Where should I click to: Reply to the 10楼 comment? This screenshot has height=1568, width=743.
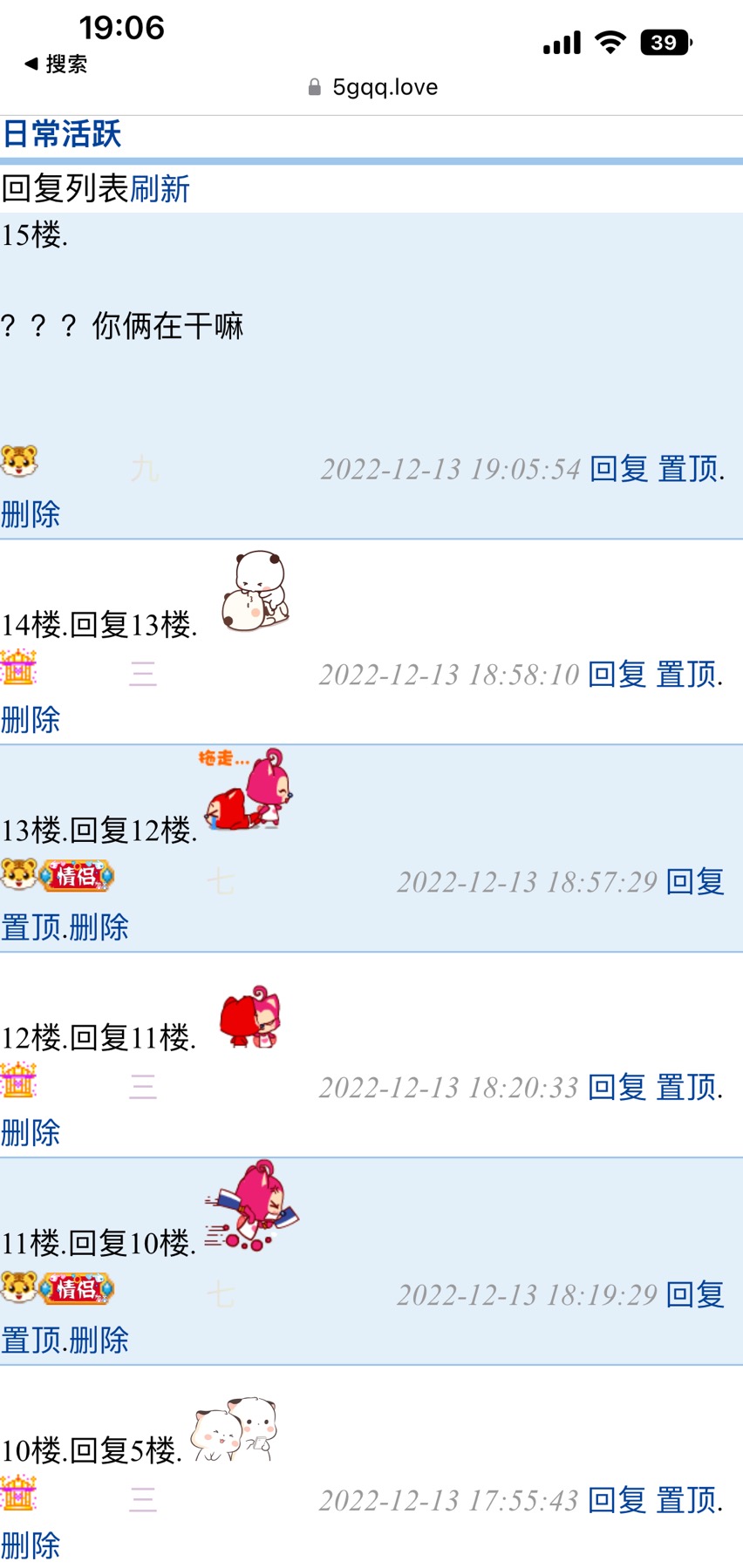617,1500
